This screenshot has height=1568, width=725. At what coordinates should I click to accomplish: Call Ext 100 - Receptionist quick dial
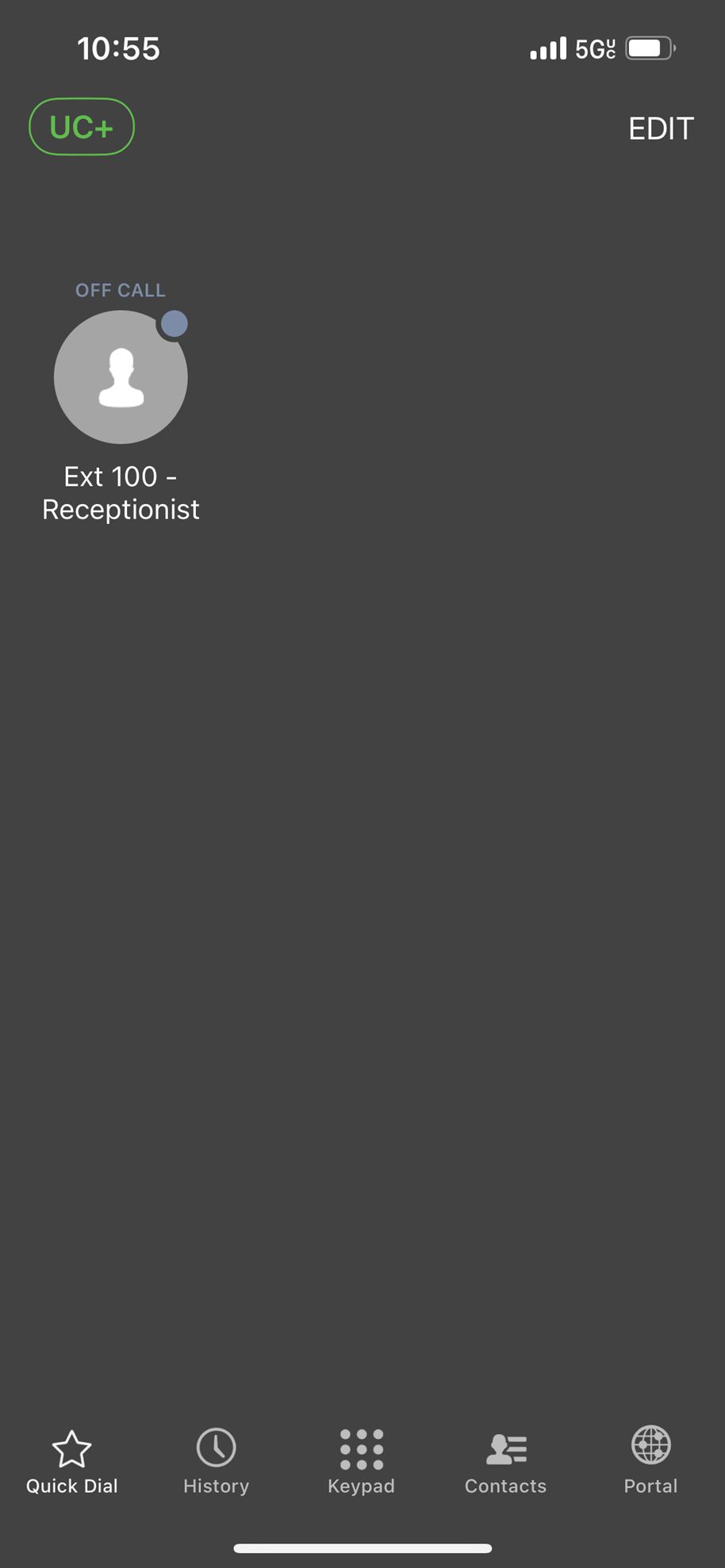[121, 377]
